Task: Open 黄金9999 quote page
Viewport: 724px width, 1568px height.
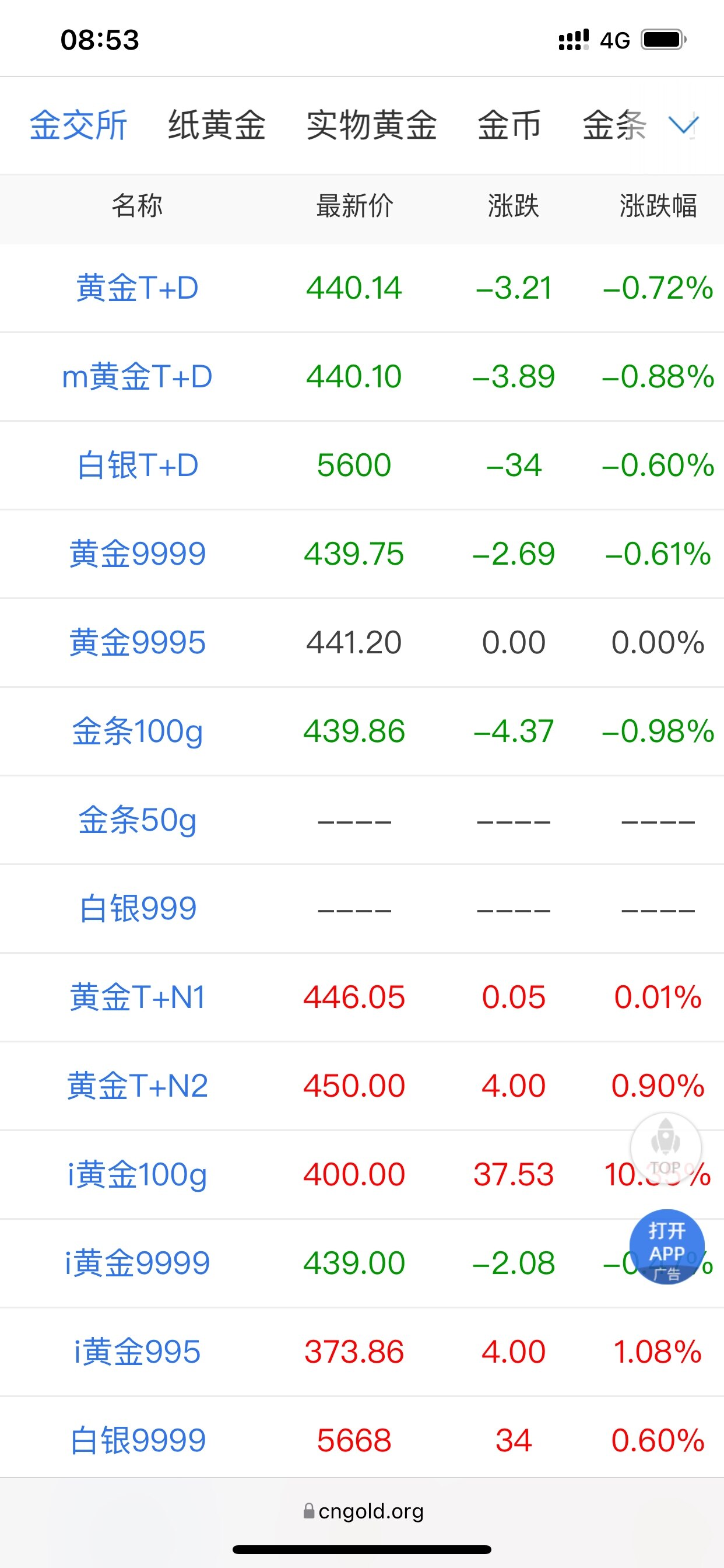Action: [137, 554]
